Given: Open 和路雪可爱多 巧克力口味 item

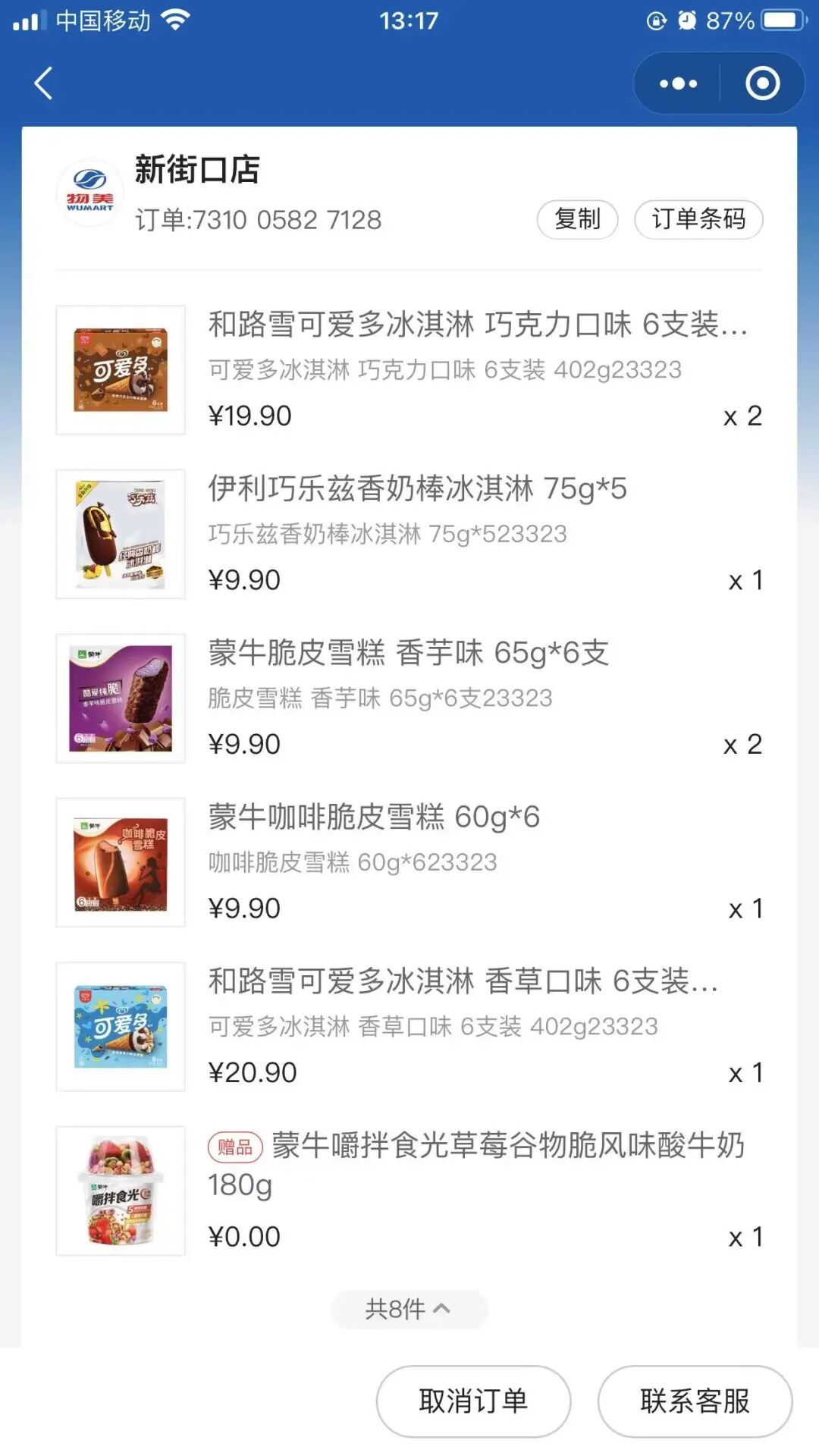Looking at the screenshot, I should (478, 325).
